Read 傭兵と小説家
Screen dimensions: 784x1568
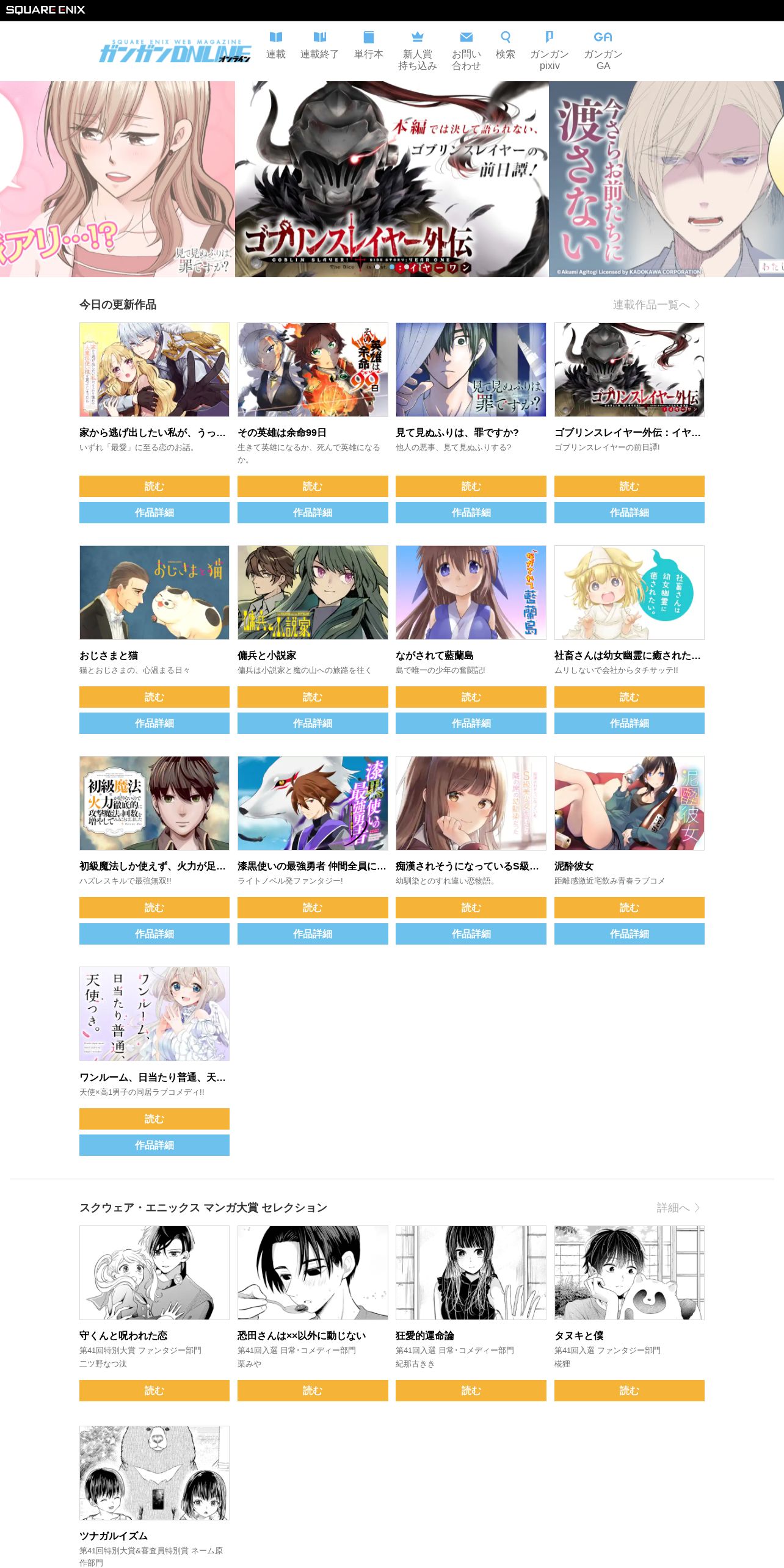click(313, 697)
